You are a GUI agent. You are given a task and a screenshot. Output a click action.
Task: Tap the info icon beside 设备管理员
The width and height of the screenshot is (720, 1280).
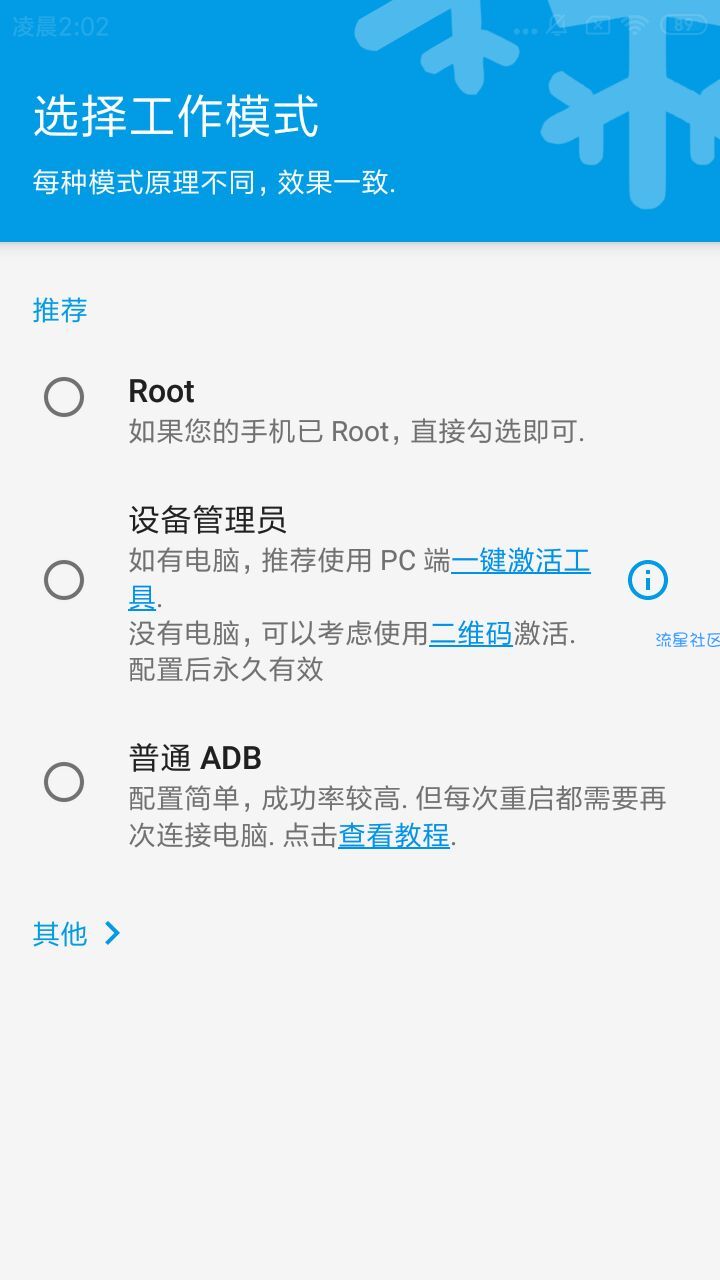pyautogui.click(x=647, y=580)
